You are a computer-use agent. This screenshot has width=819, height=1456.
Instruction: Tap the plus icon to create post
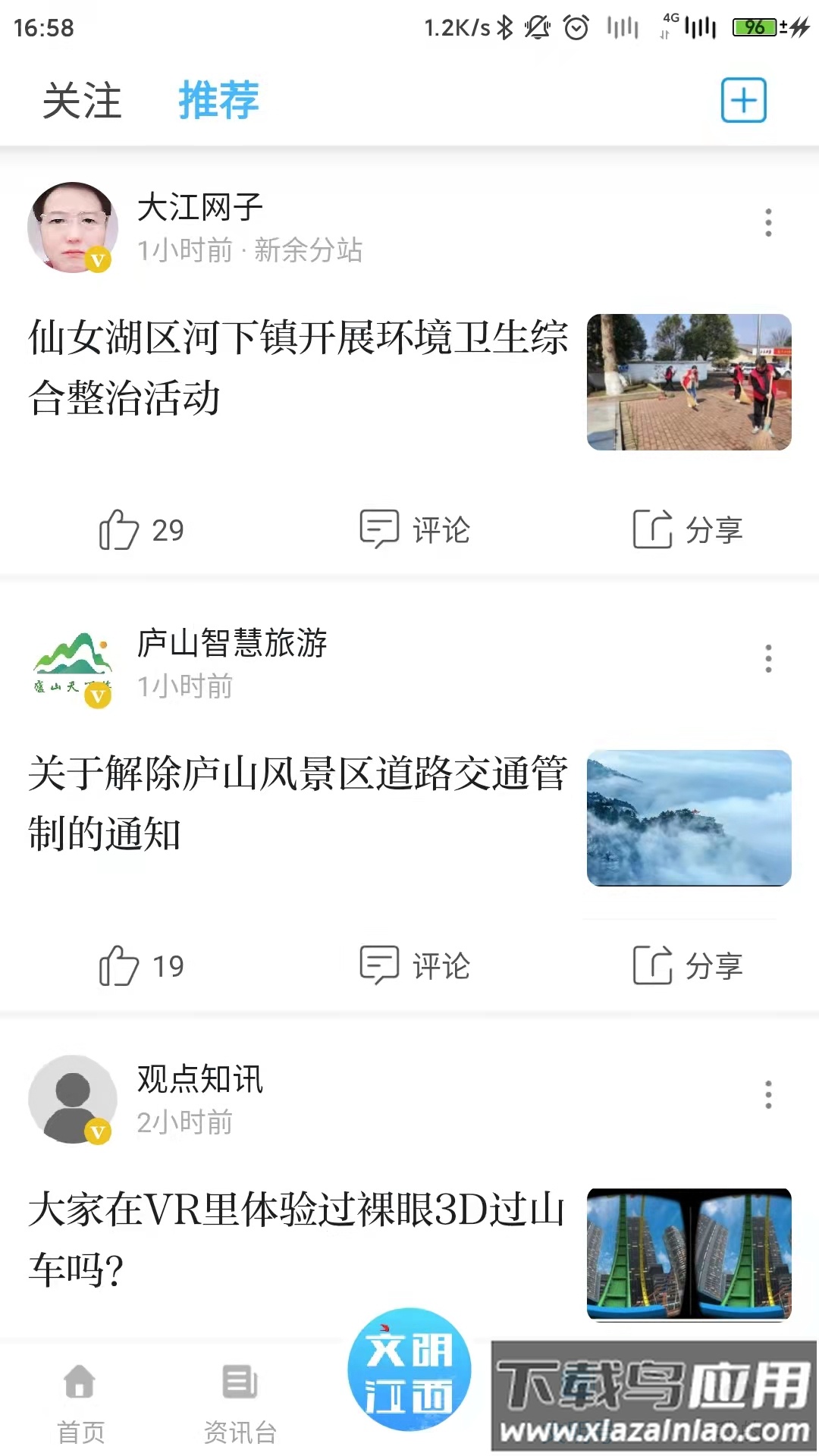tap(743, 100)
